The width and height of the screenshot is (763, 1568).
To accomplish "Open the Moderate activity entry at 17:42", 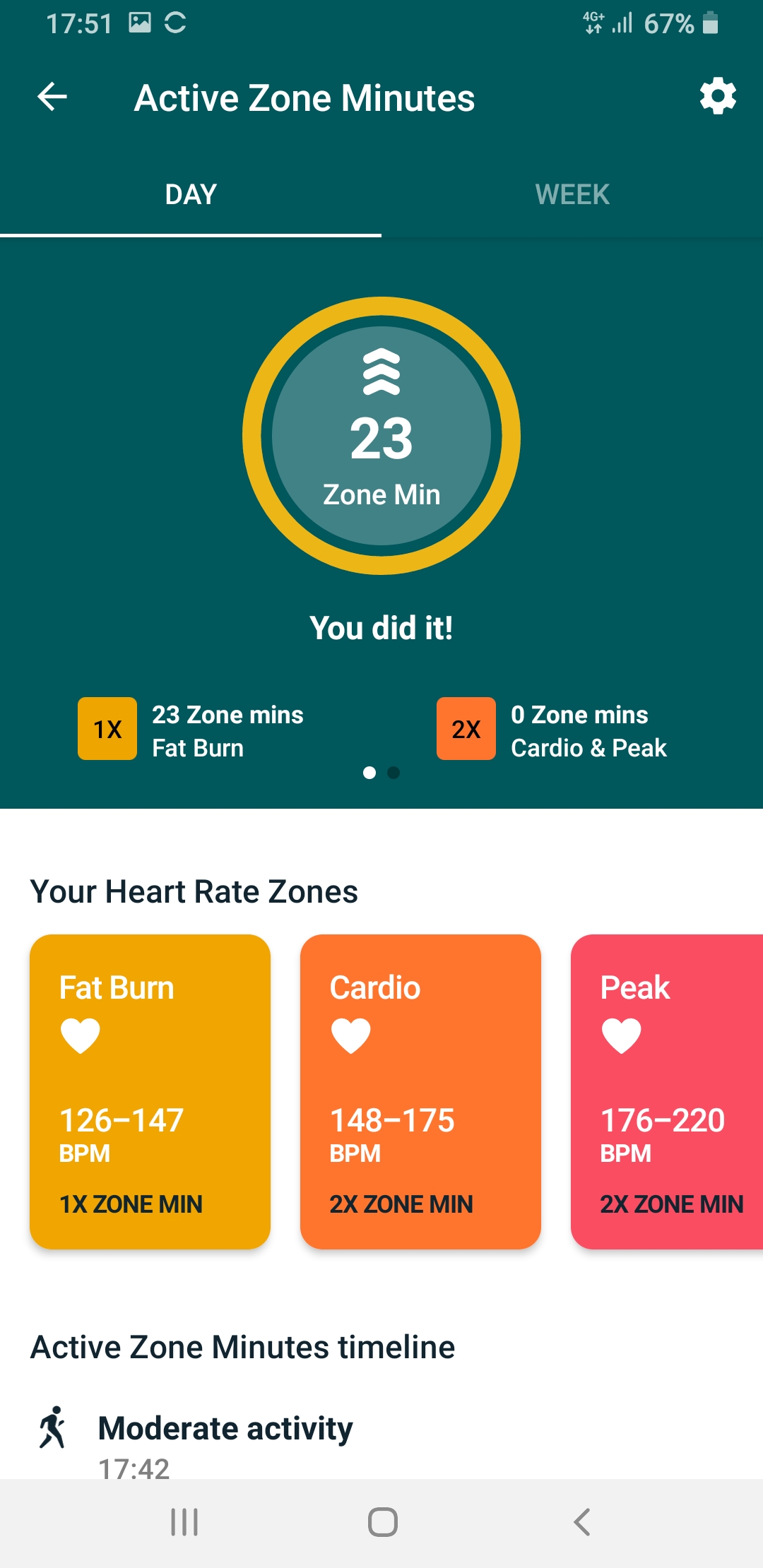I will pyautogui.click(x=381, y=1441).
